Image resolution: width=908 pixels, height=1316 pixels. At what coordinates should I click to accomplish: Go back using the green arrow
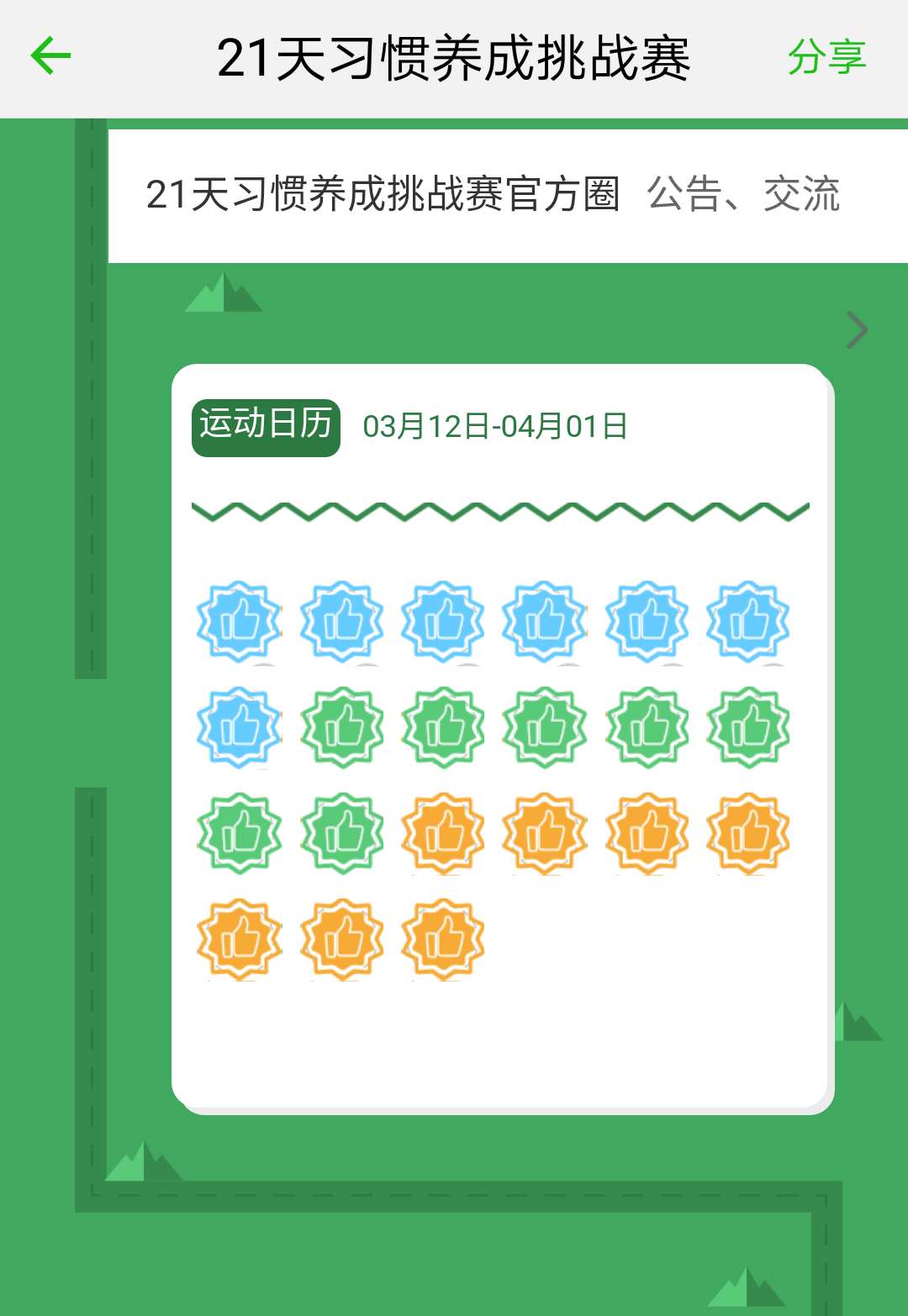[x=50, y=57]
